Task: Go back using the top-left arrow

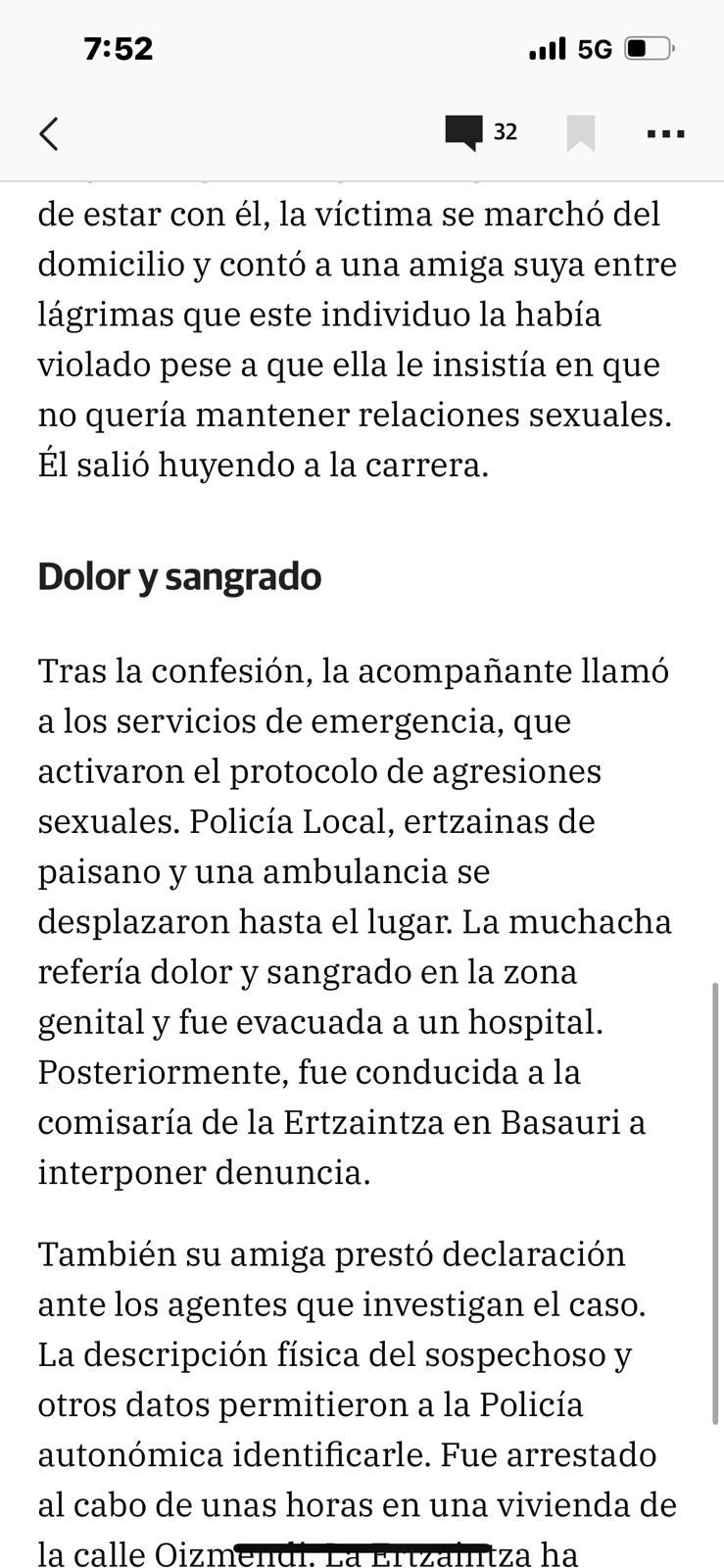Action: point(49,133)
